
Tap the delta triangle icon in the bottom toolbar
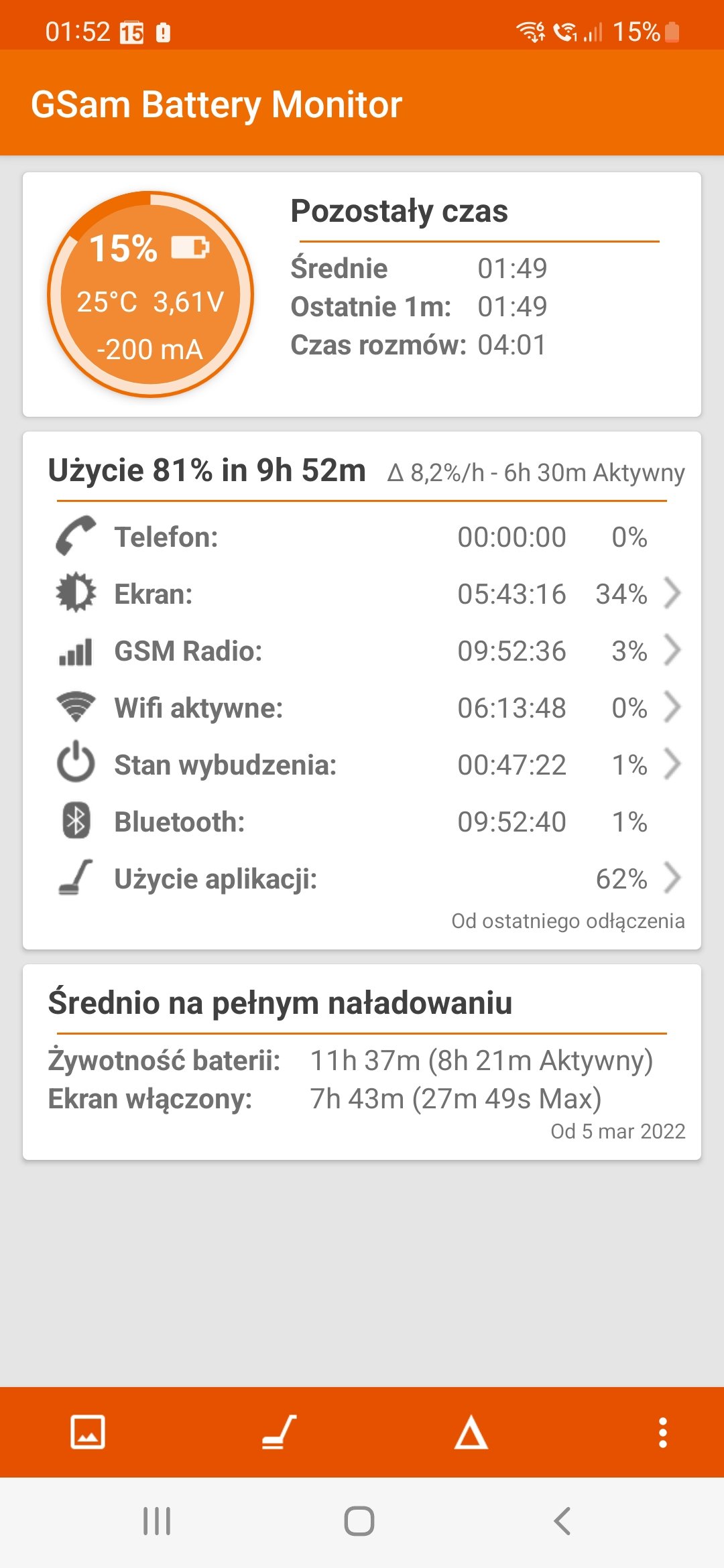point(471,1432)
